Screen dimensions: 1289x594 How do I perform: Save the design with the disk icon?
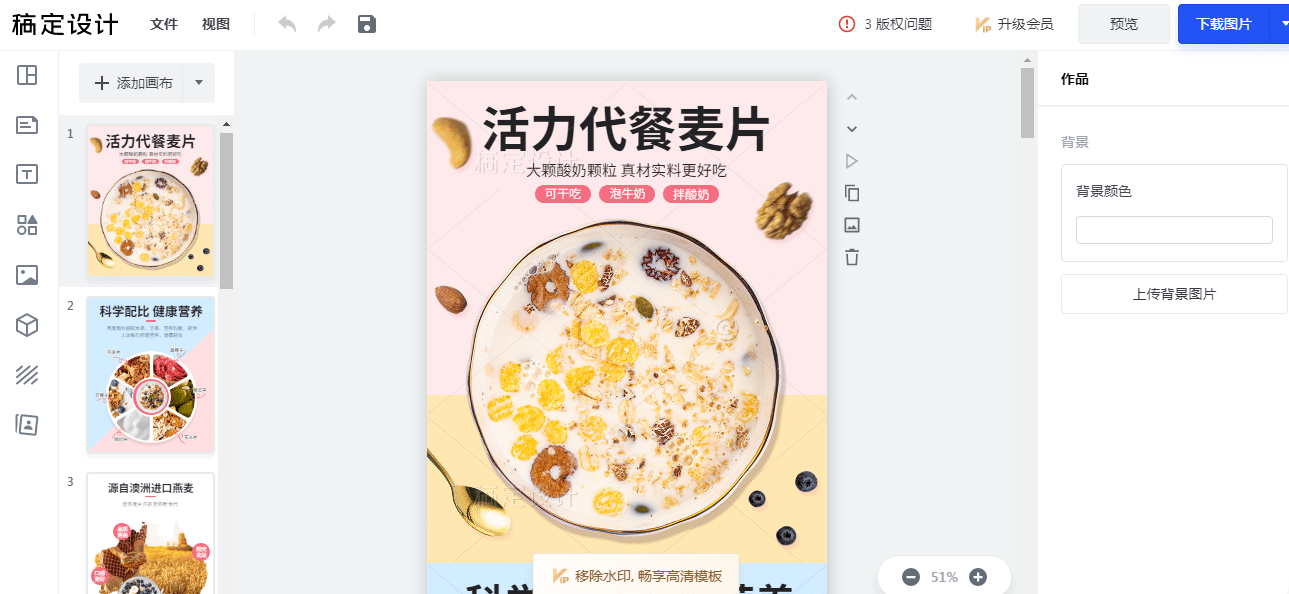(x=367, y=24)
